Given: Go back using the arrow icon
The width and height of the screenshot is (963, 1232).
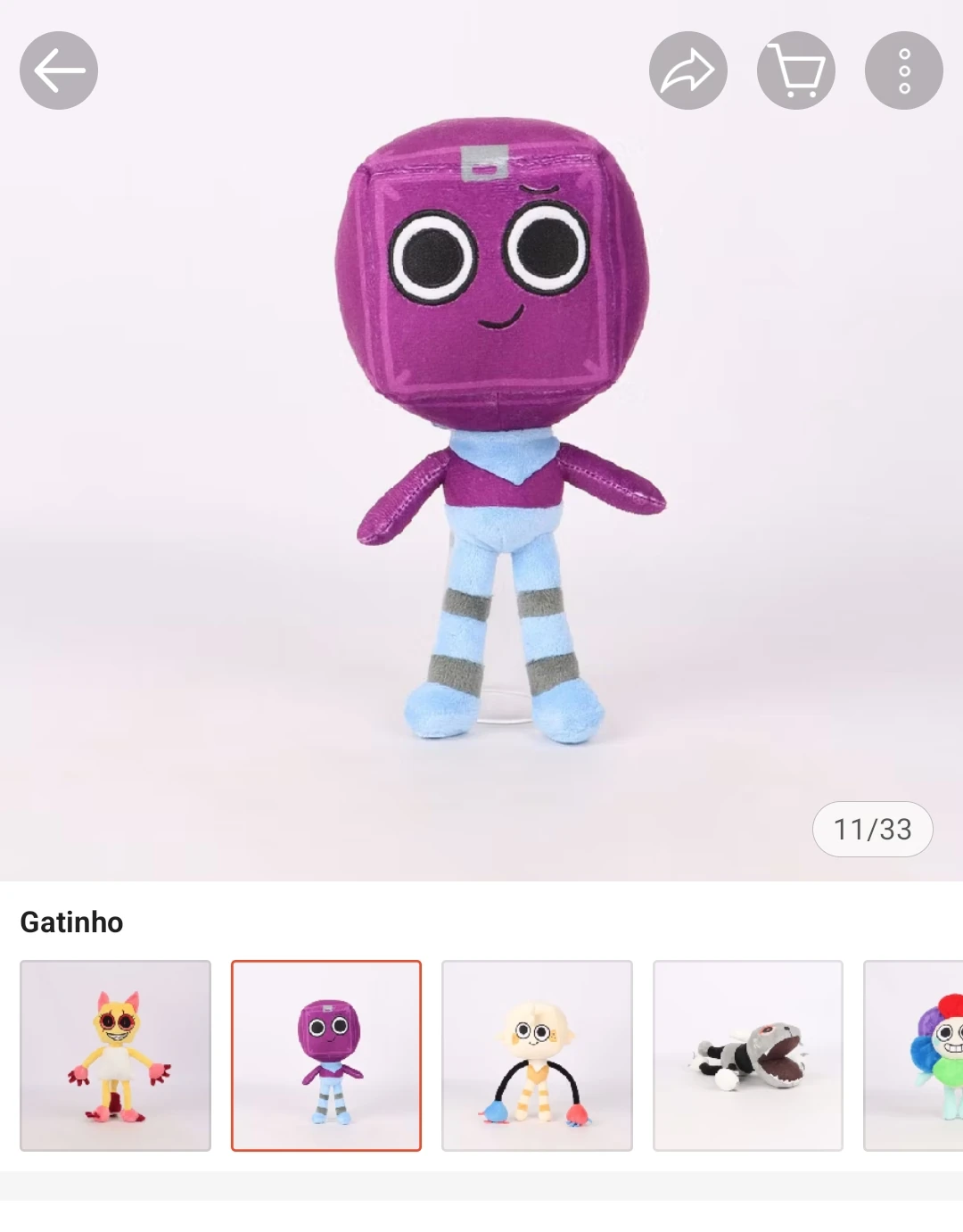Looking at the screenshot, I should pos(59,70).
